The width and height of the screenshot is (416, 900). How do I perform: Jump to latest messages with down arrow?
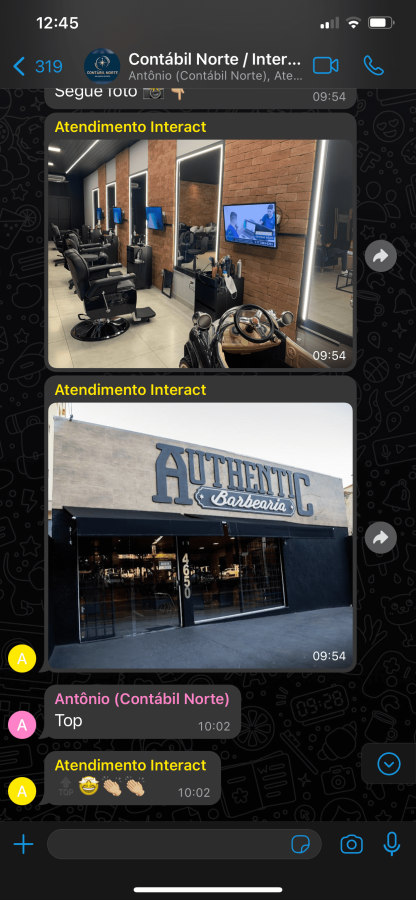pyautogui.click(x=388, y=763)
